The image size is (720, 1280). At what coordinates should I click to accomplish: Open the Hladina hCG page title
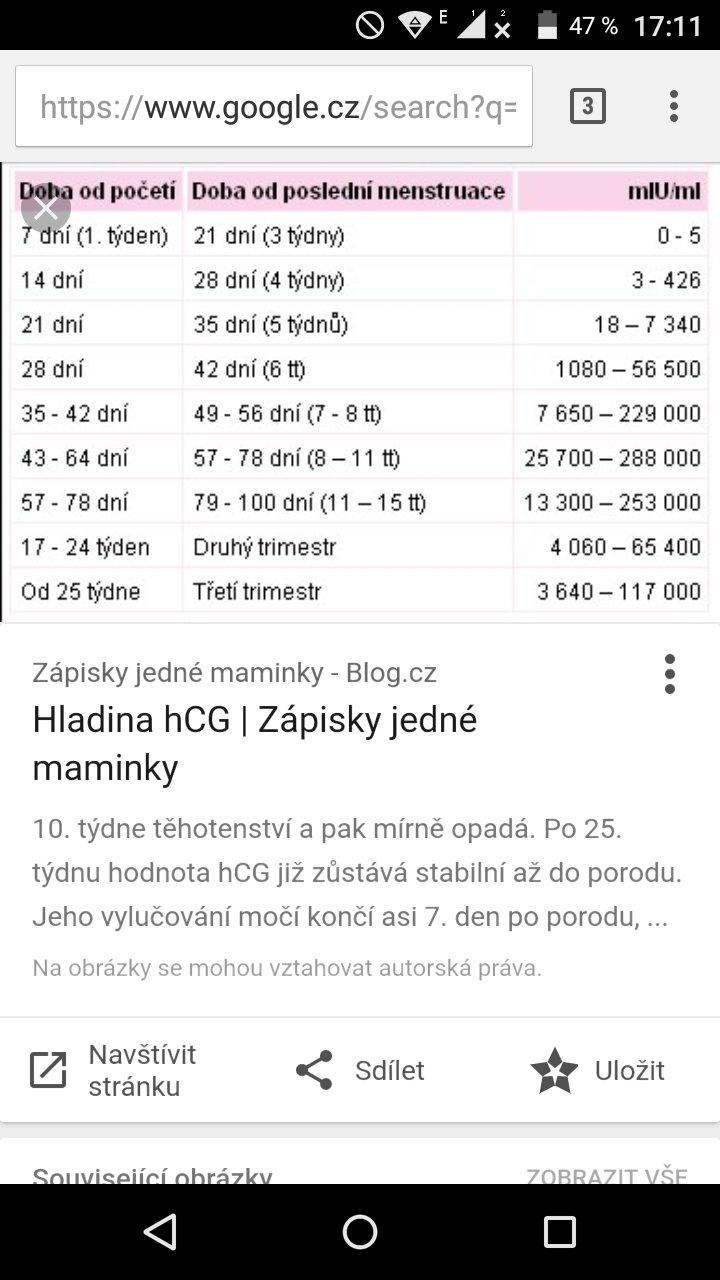point(254,743)
